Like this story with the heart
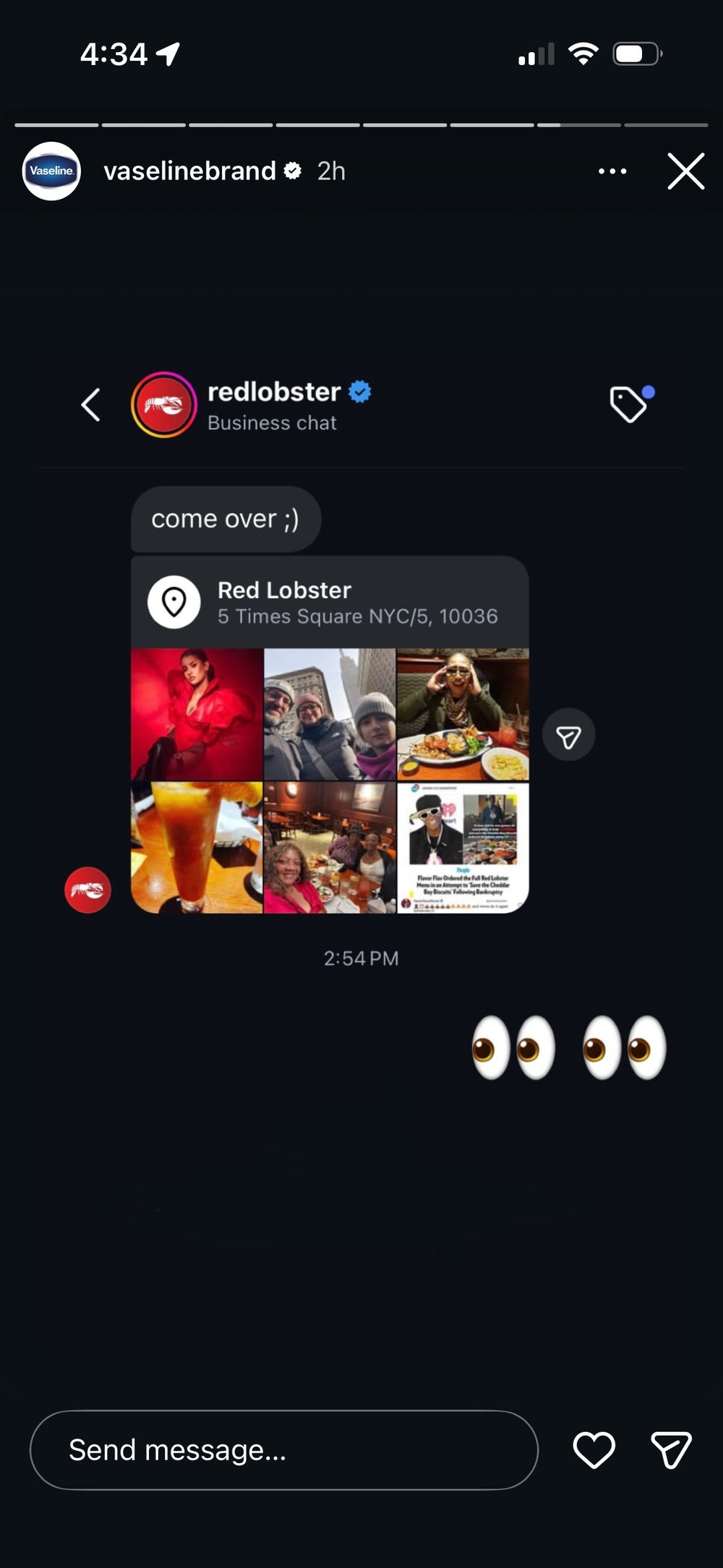This screenshot has height=1568, width=723. coord(594,1449)
